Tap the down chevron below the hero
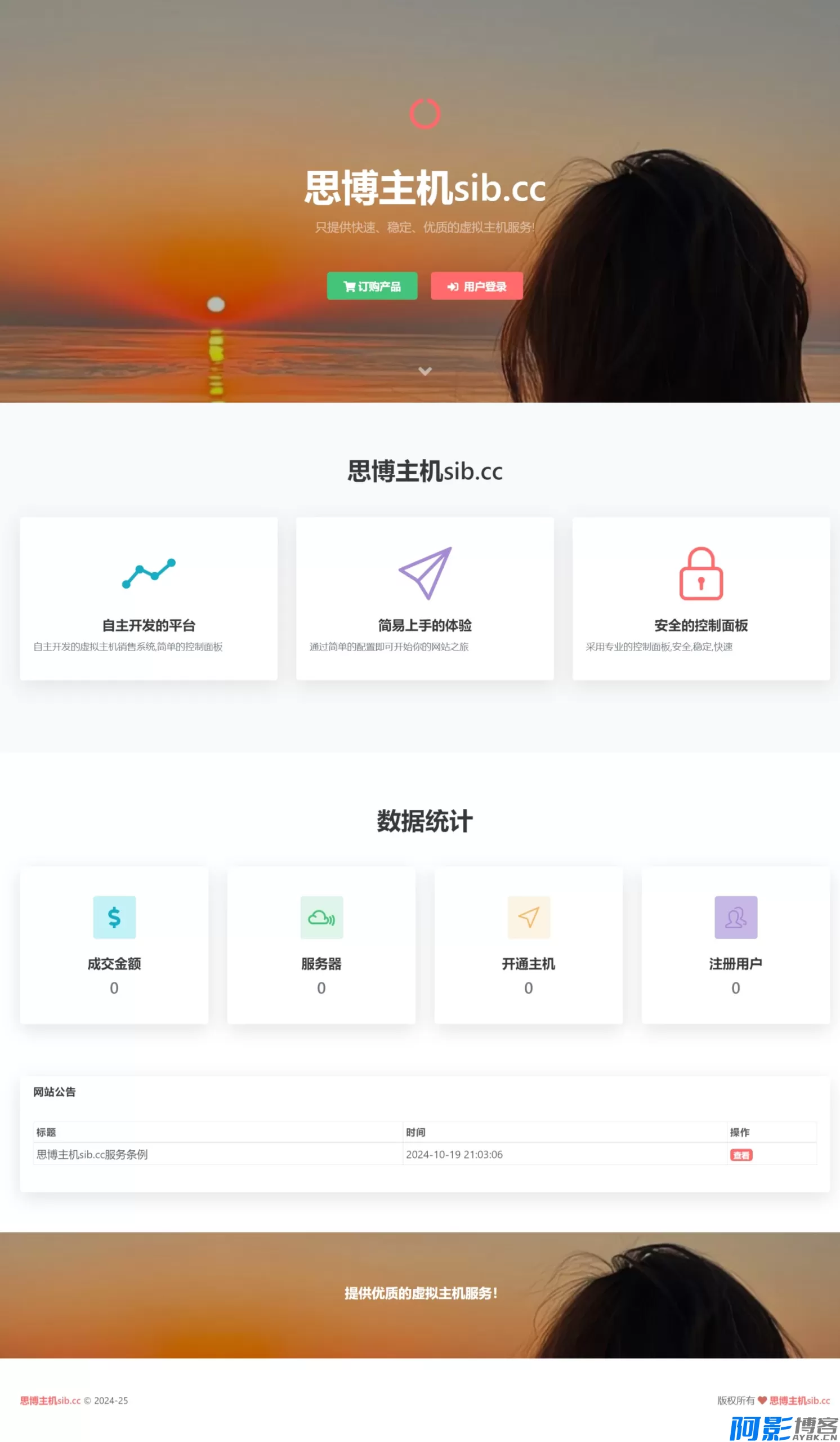840x1442 pixels. point(425,371)
